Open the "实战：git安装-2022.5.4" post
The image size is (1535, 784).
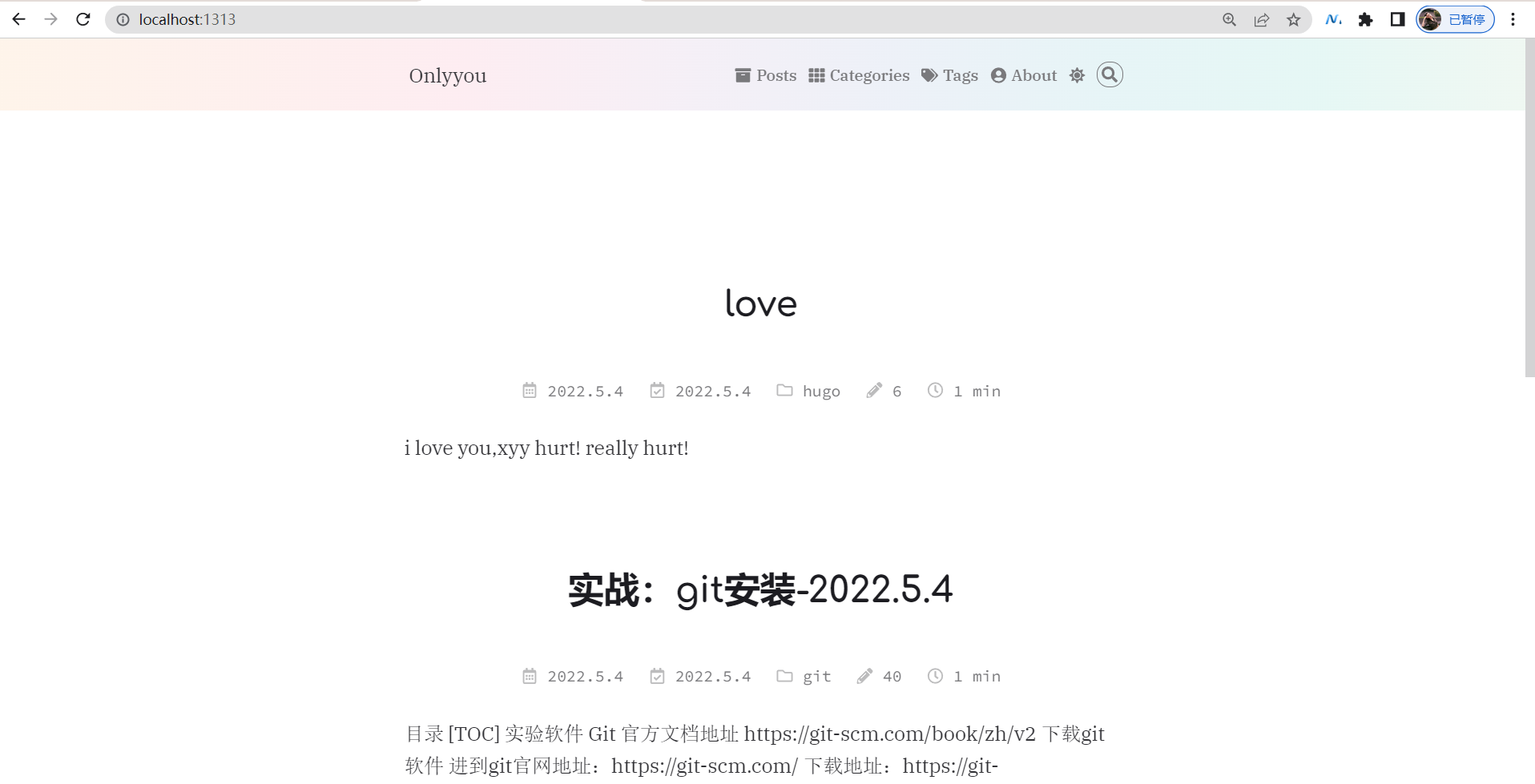760,590
